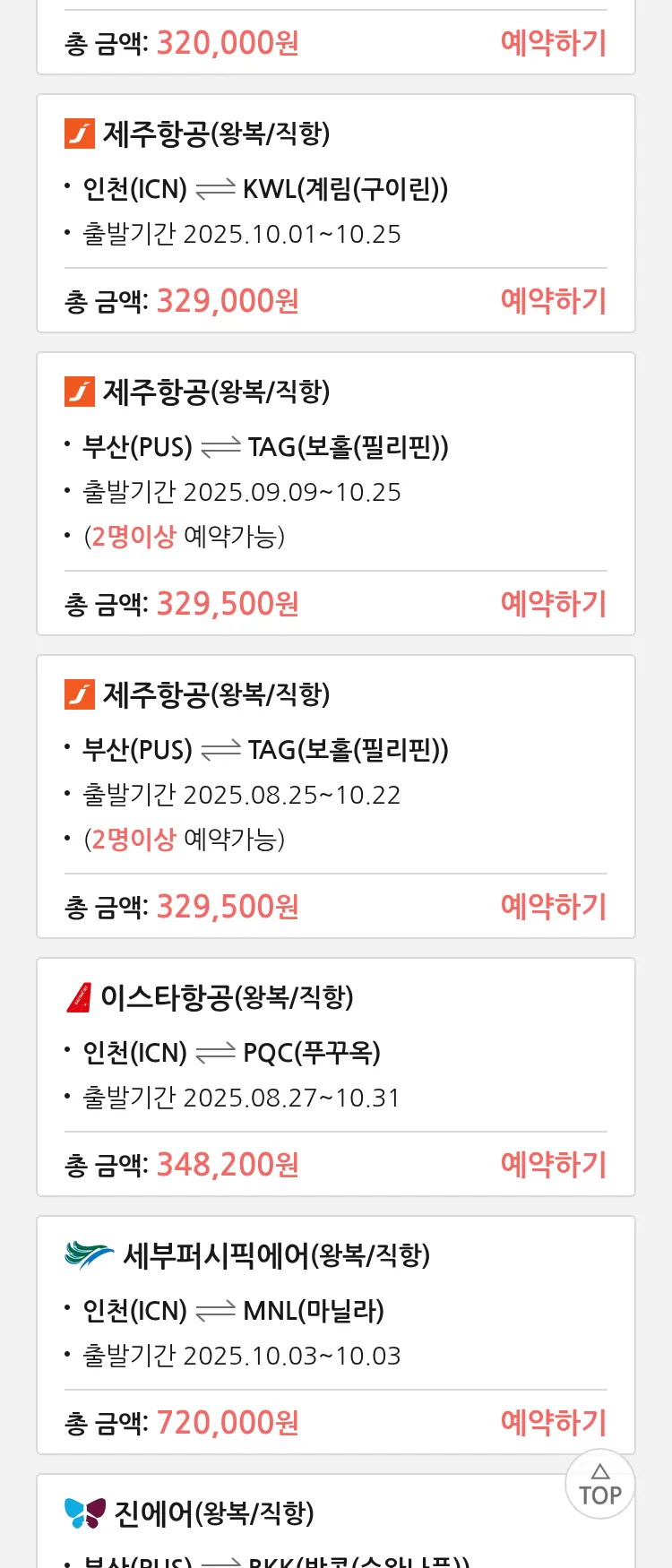Open the 진에어 왕복/직항 flight card
Viewport: 672px width, 1568px height.
pos(215,1514)
